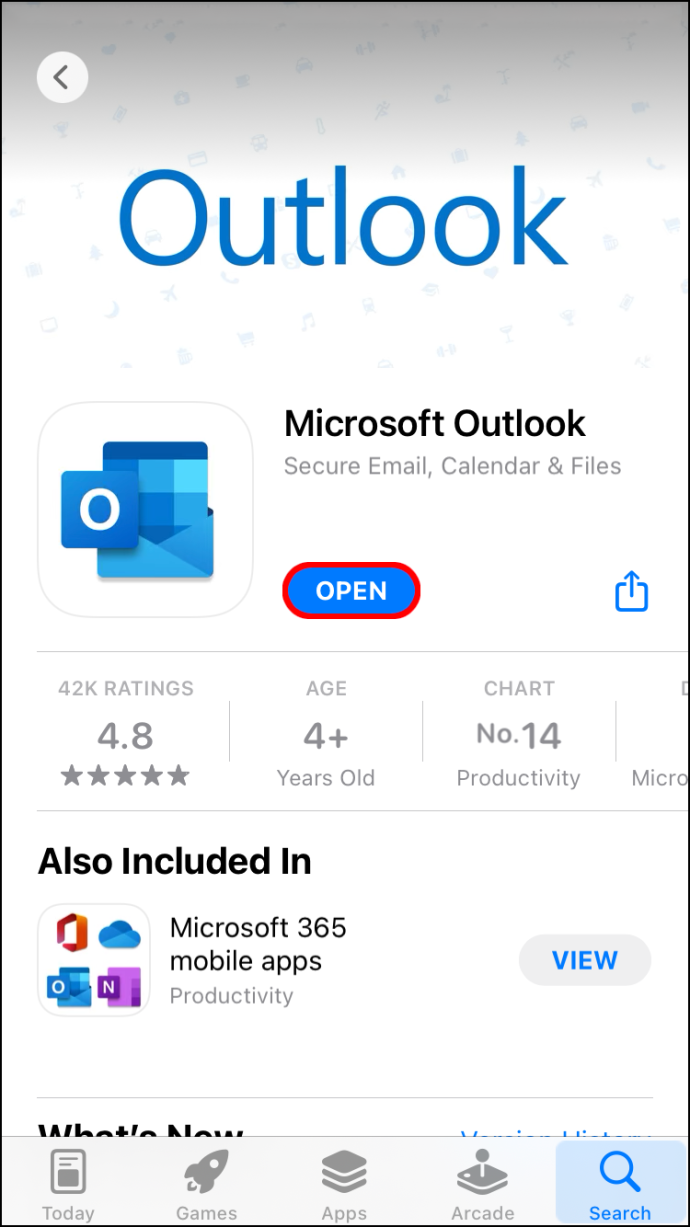Open the Microsoft Outlook app
The image size is (690, 1227).
pyautogui.click(x=351, y=591)
